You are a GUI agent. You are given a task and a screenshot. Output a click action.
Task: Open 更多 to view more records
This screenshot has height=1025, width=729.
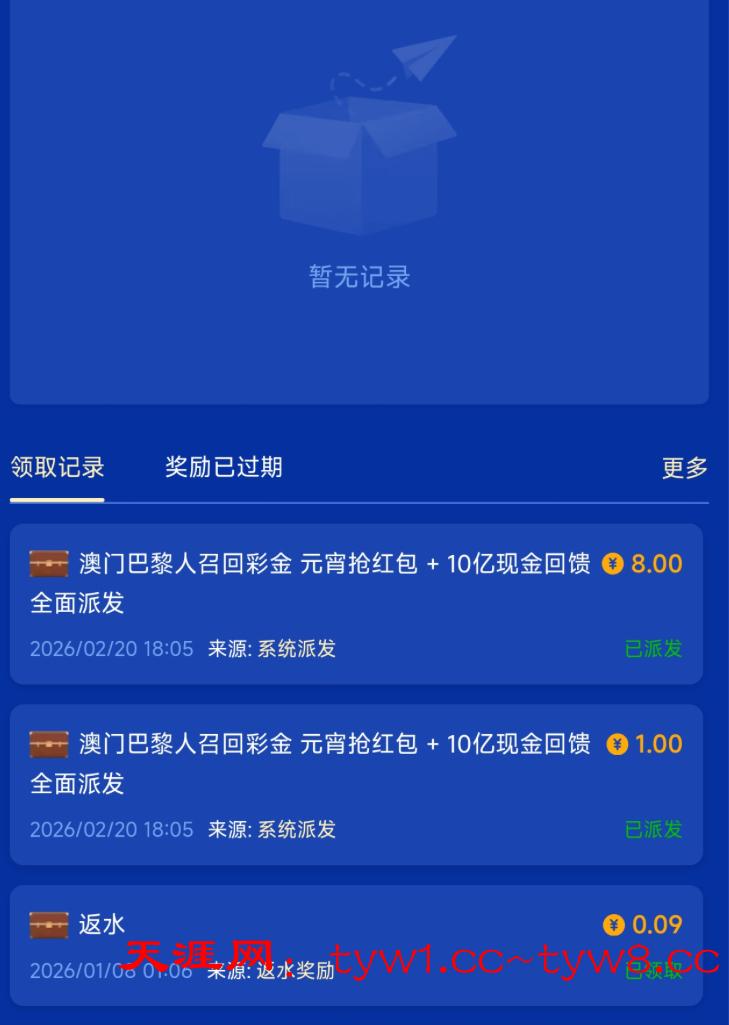pyautogui.click(x=684, y=468)
